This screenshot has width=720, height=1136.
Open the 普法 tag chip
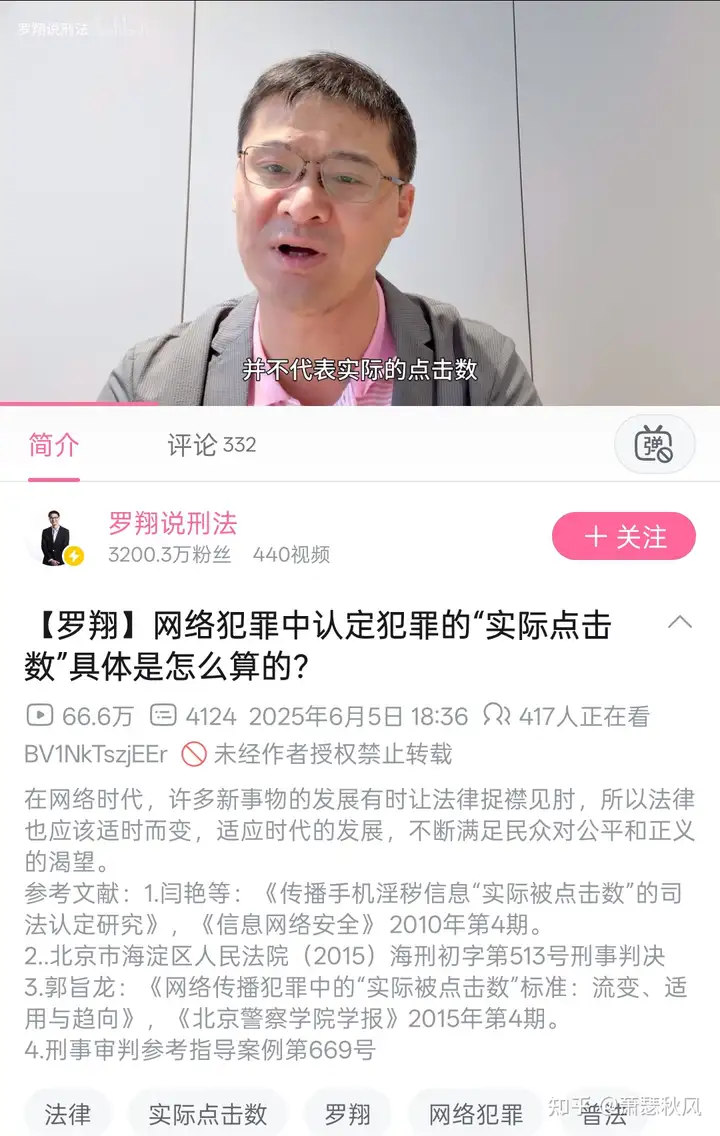click(x=604, y=1113)
